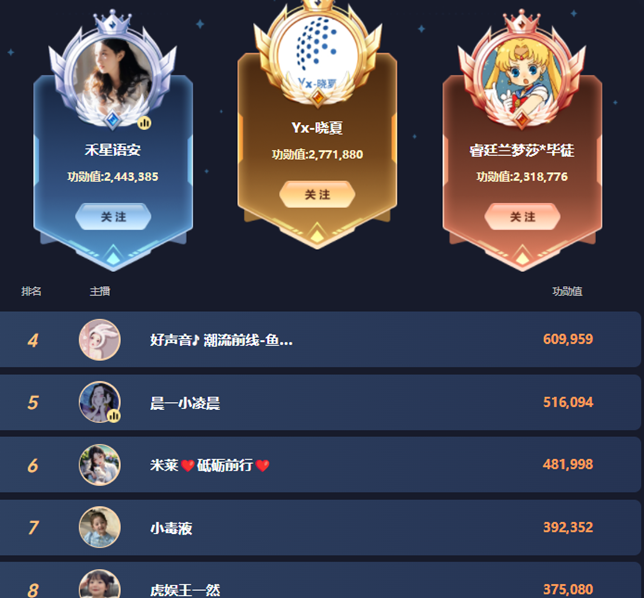Follow 禾星语安 with the 关注 button

coord(113,216)
